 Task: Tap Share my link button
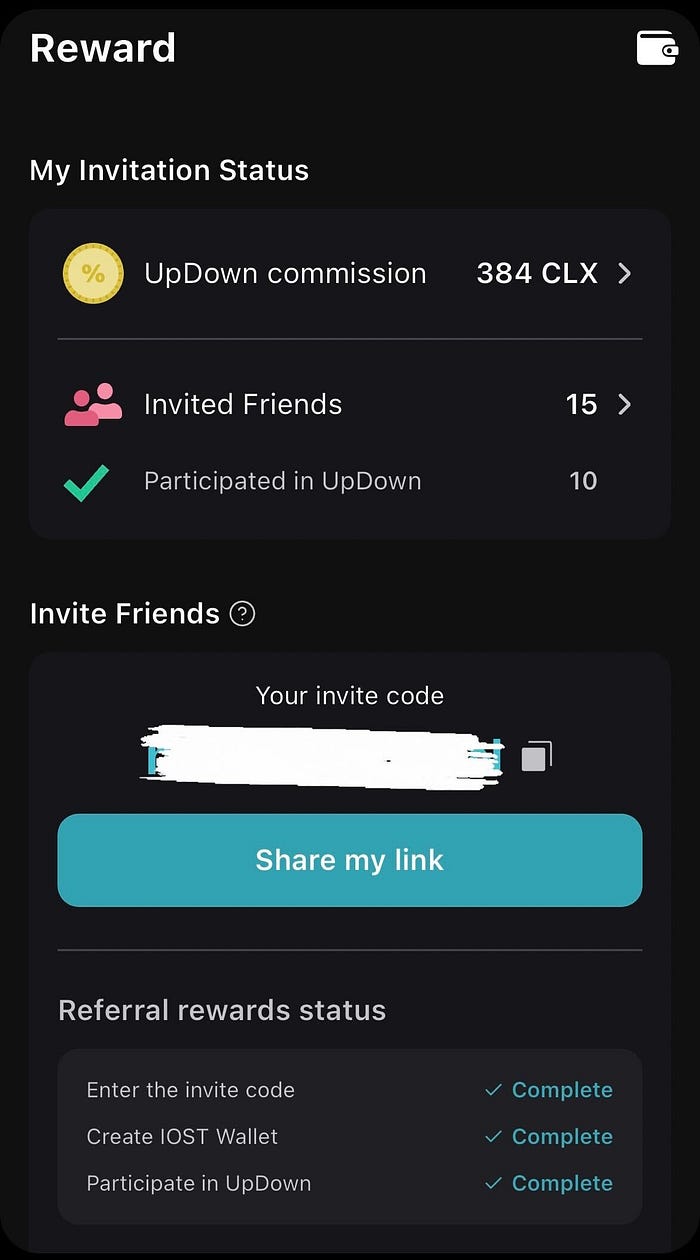[350, 860]
